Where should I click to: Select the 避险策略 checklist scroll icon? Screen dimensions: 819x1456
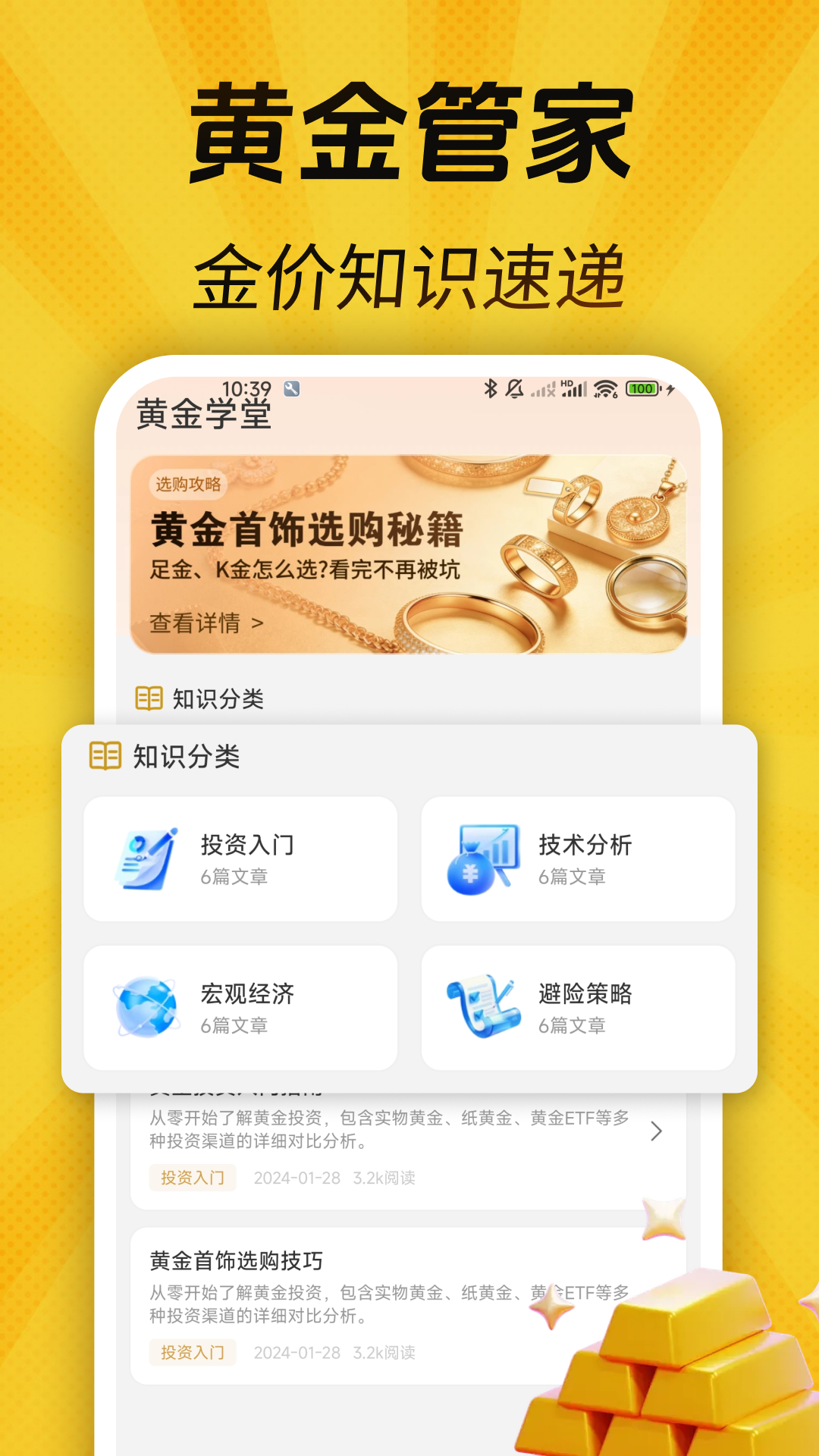click(x=481, y=1006)
